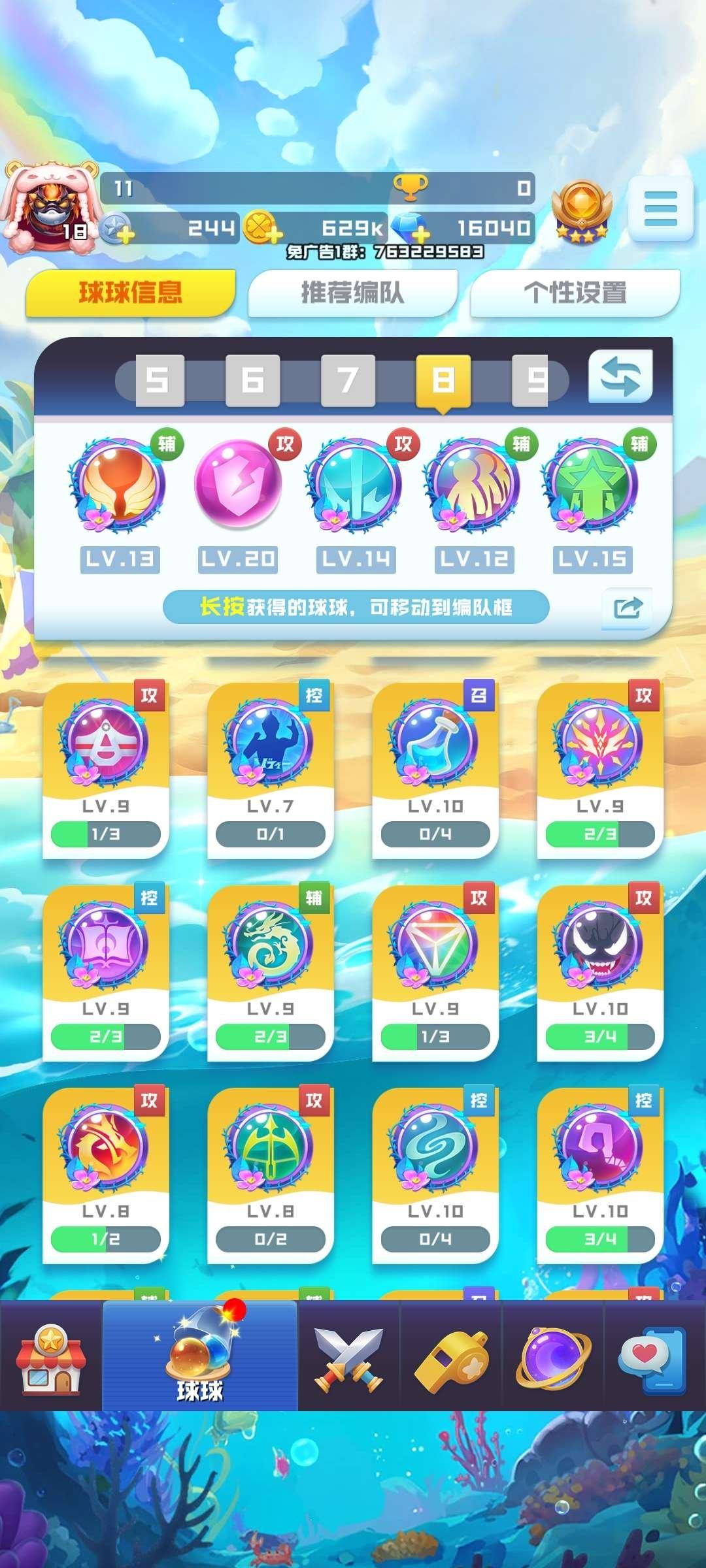The width and height of the screenshot is (706, 1568).
Task: Select team slot number 7
Action: tap(348, 380)
